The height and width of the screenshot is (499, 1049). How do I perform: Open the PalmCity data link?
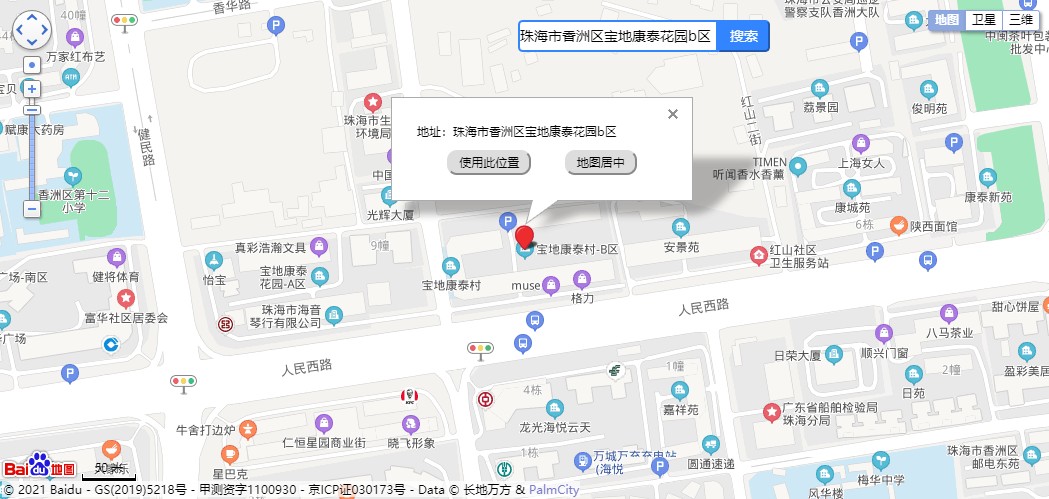pos(554,490)
